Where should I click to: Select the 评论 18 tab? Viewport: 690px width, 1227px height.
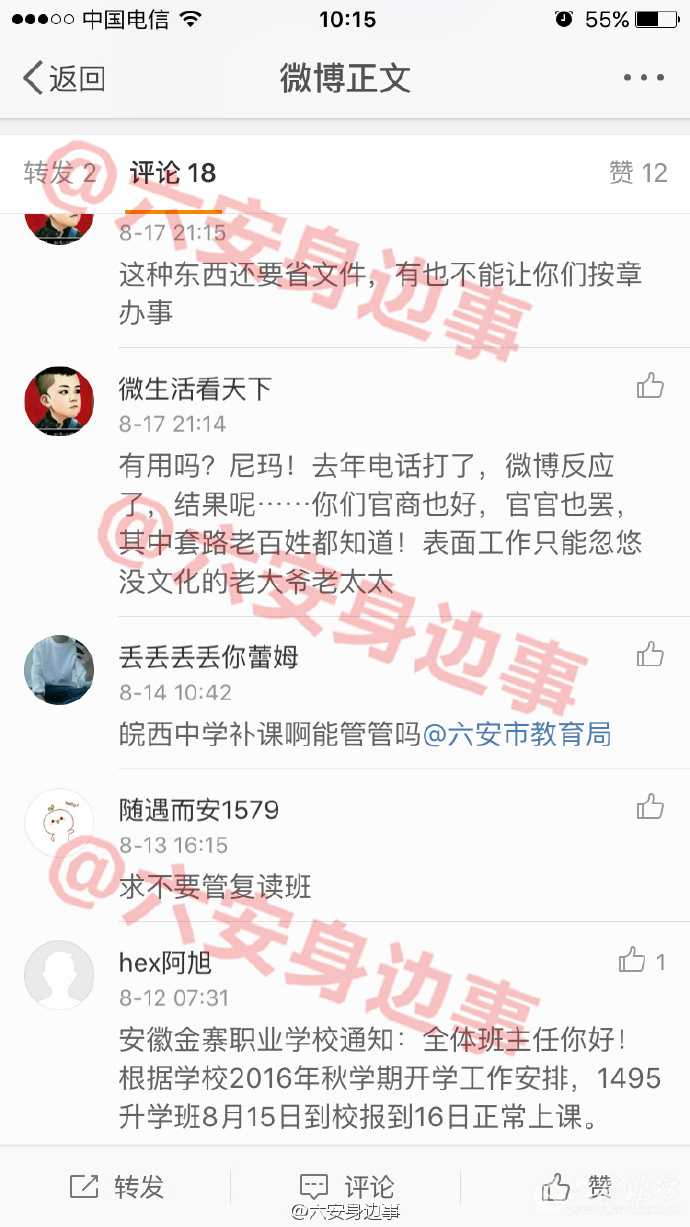click(173, 173)
